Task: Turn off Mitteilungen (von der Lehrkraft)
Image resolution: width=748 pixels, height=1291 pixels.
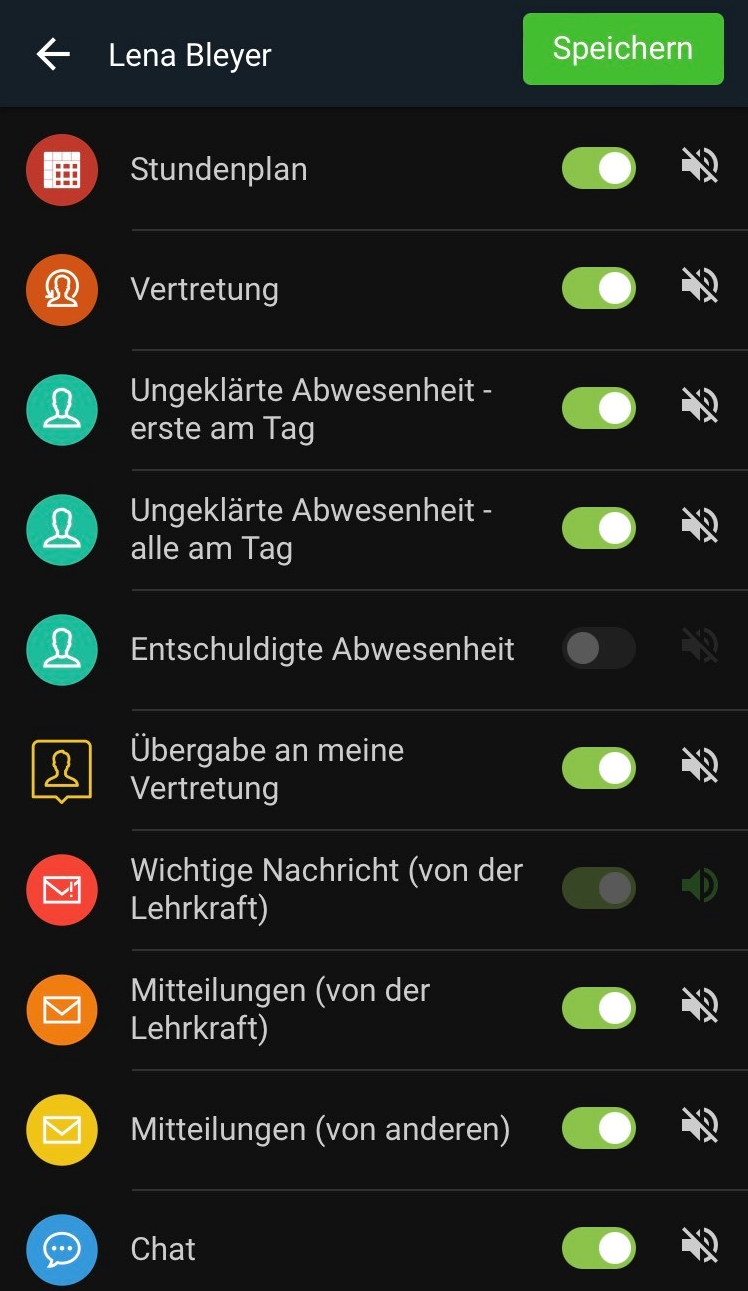Action: pos(599,1008)
